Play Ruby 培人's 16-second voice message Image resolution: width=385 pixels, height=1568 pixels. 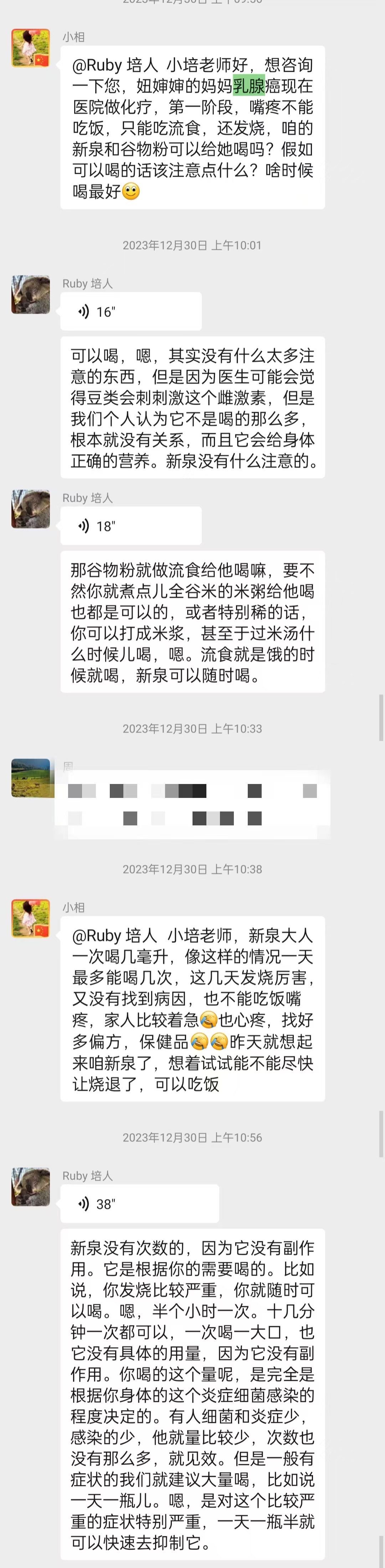131,312
